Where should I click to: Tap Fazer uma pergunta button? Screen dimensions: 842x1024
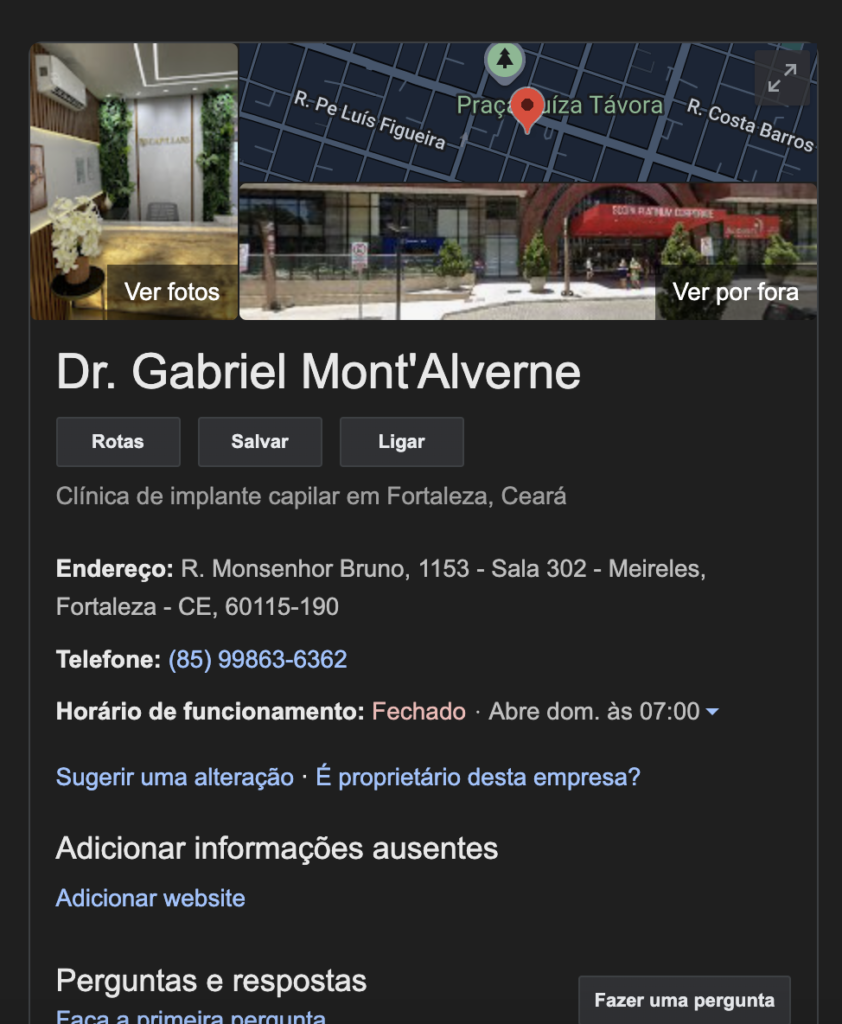click(685, 1000)
